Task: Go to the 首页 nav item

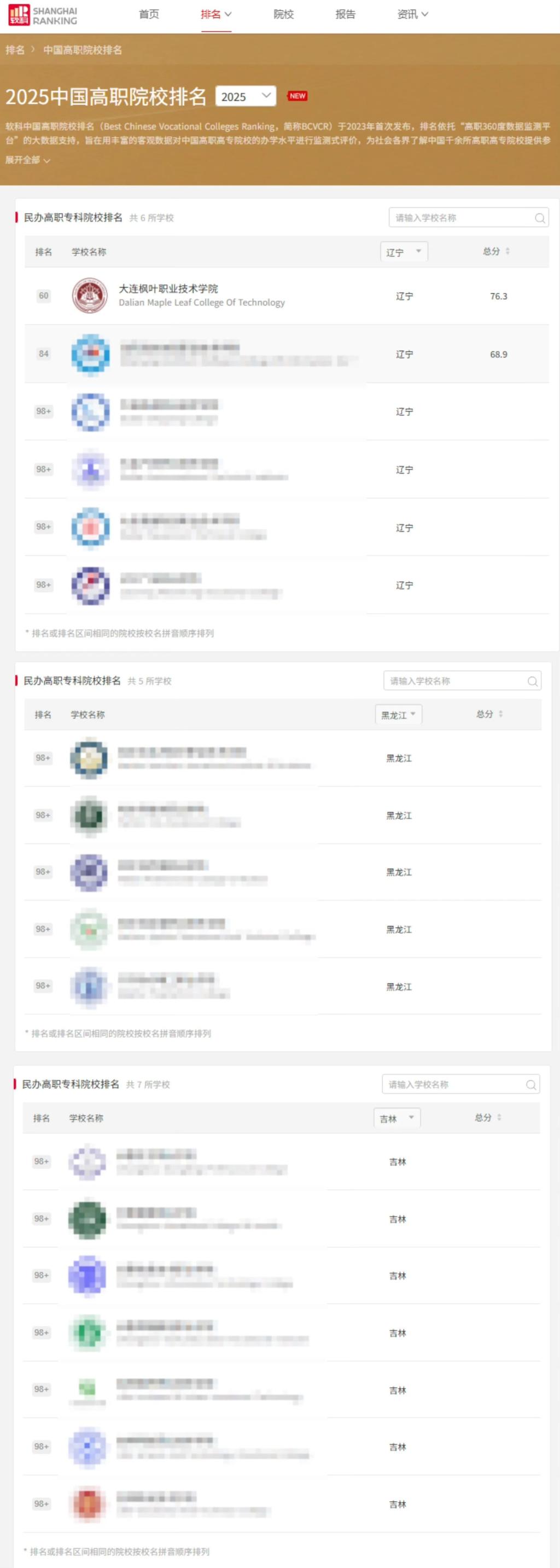Action: pyautogui.click(x=149, y=14)
